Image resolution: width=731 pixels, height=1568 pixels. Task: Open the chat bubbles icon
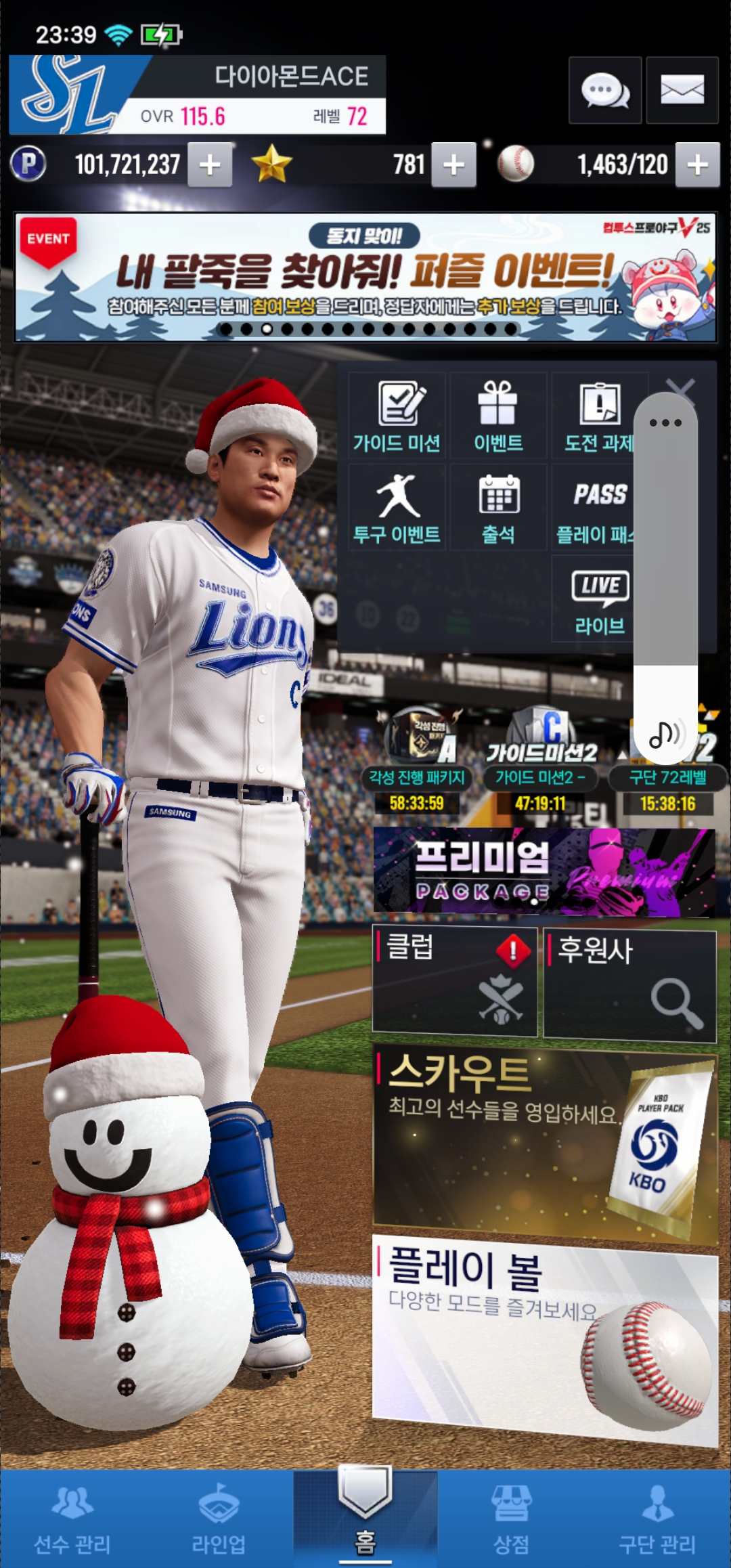(x=605, y=90)
